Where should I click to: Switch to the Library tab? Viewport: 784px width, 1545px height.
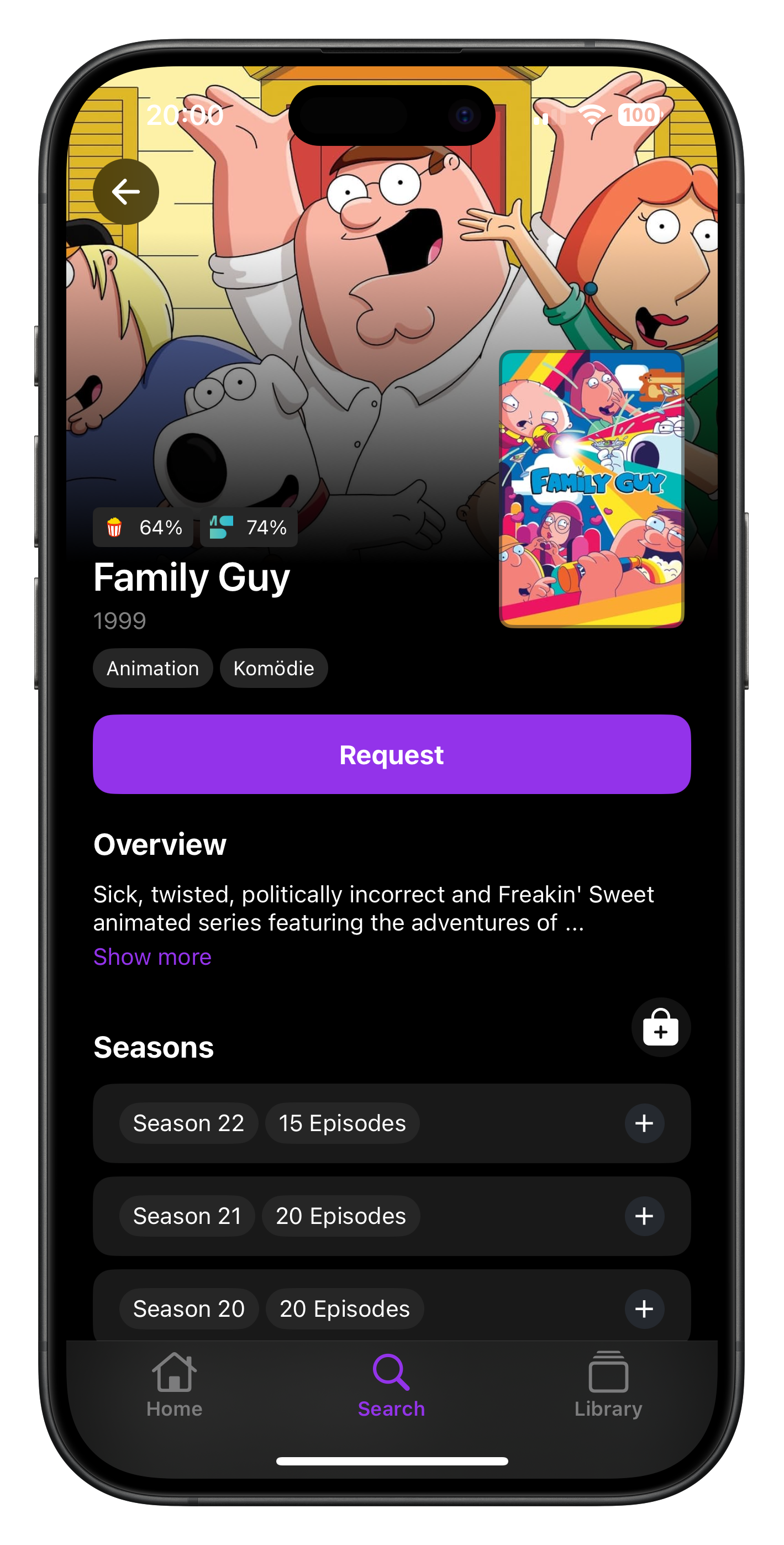click(x=608, y=1385)
